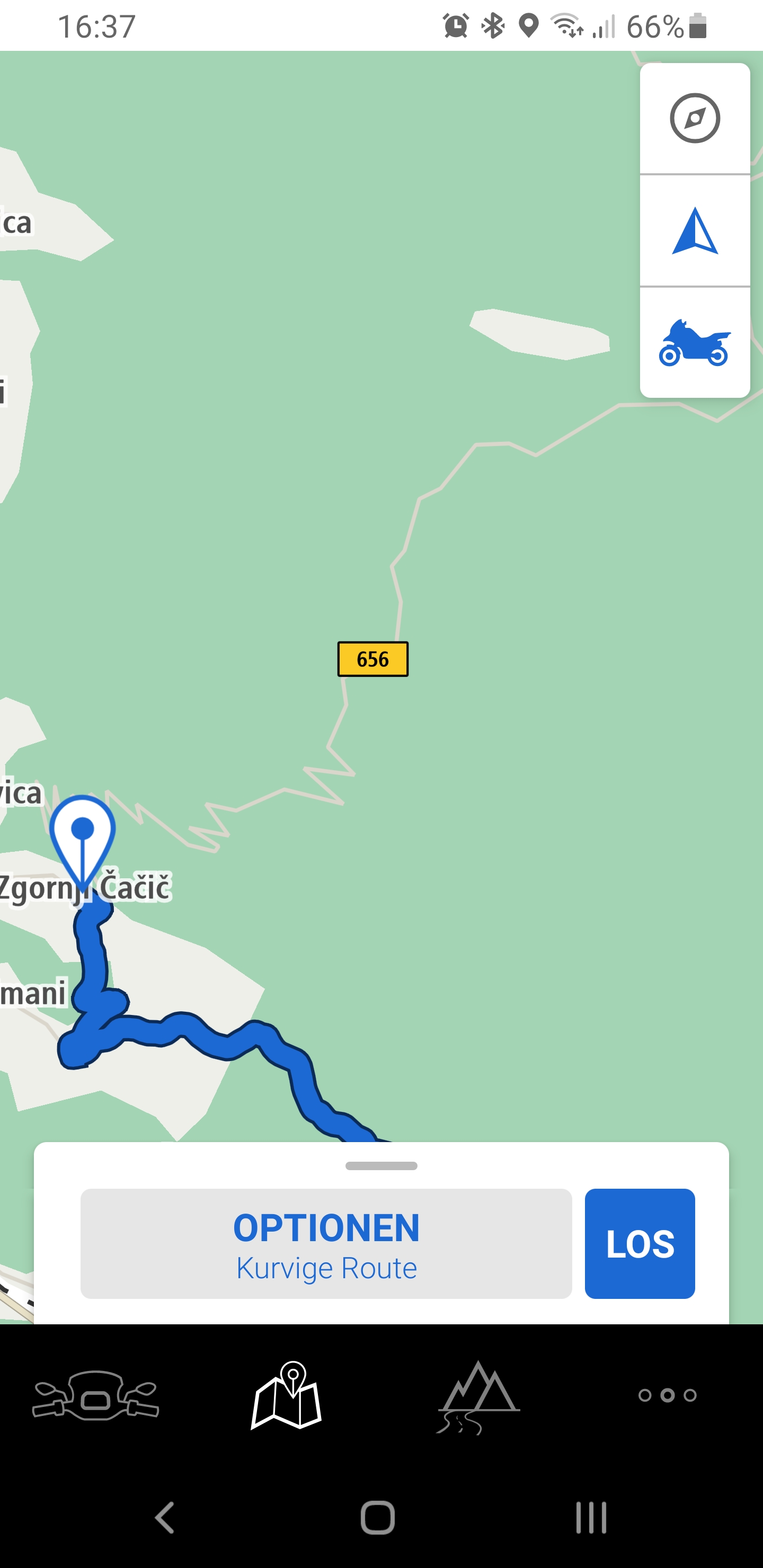Screen dimensions: 763x1568
Task: Select the map with pin tab
Action: pyautogui.click(x=286, y=1395)
